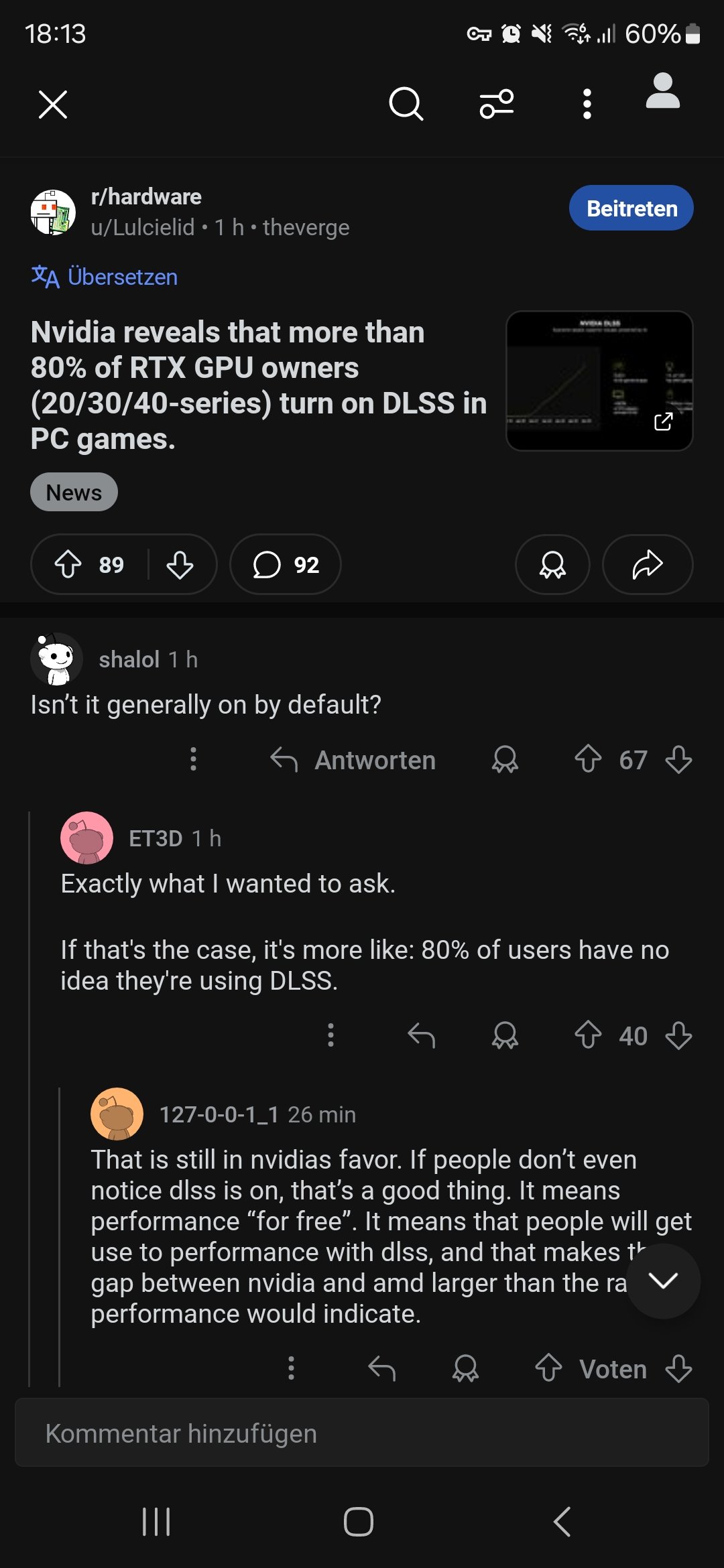Open the linked theverge article thumbnail
This screenshot has height=1568, width=724.
pyautogui.click(x=599, y=381)
